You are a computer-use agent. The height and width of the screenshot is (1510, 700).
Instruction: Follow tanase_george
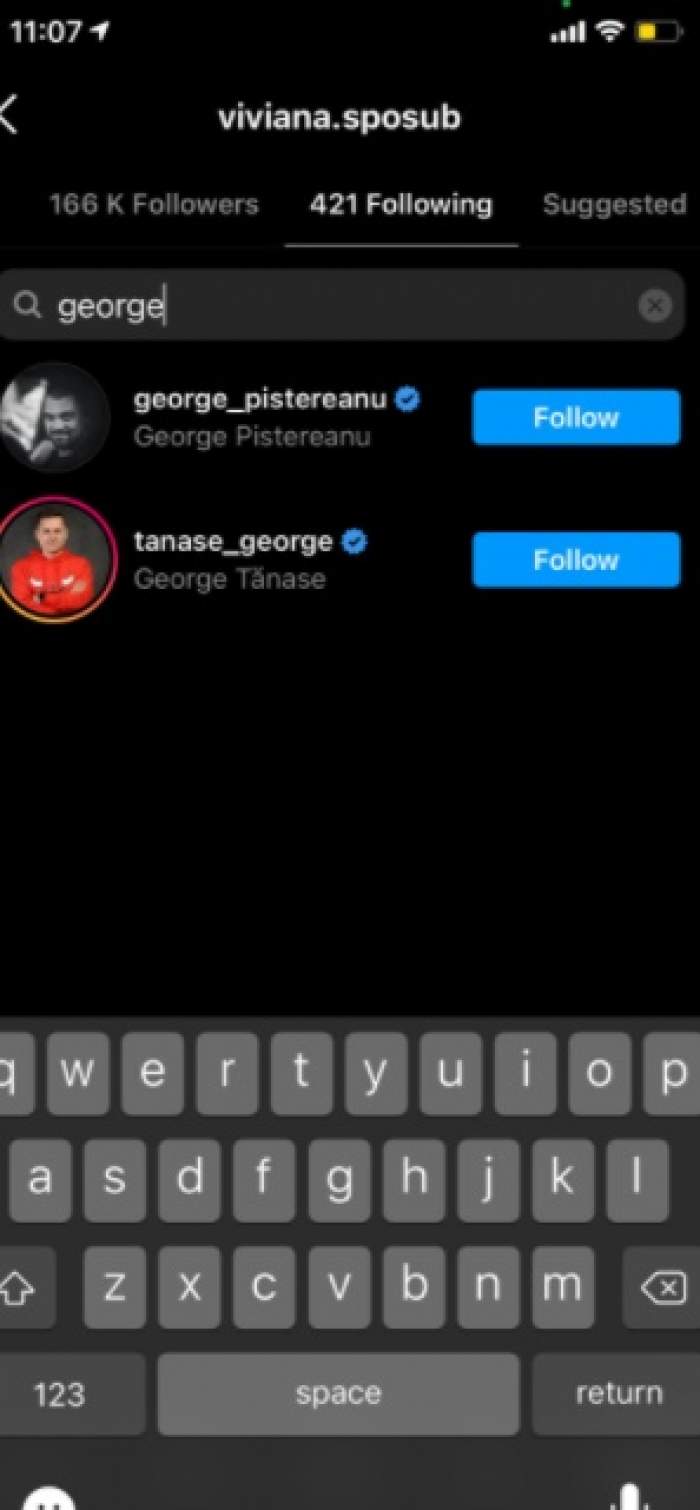tap(576, 559)
